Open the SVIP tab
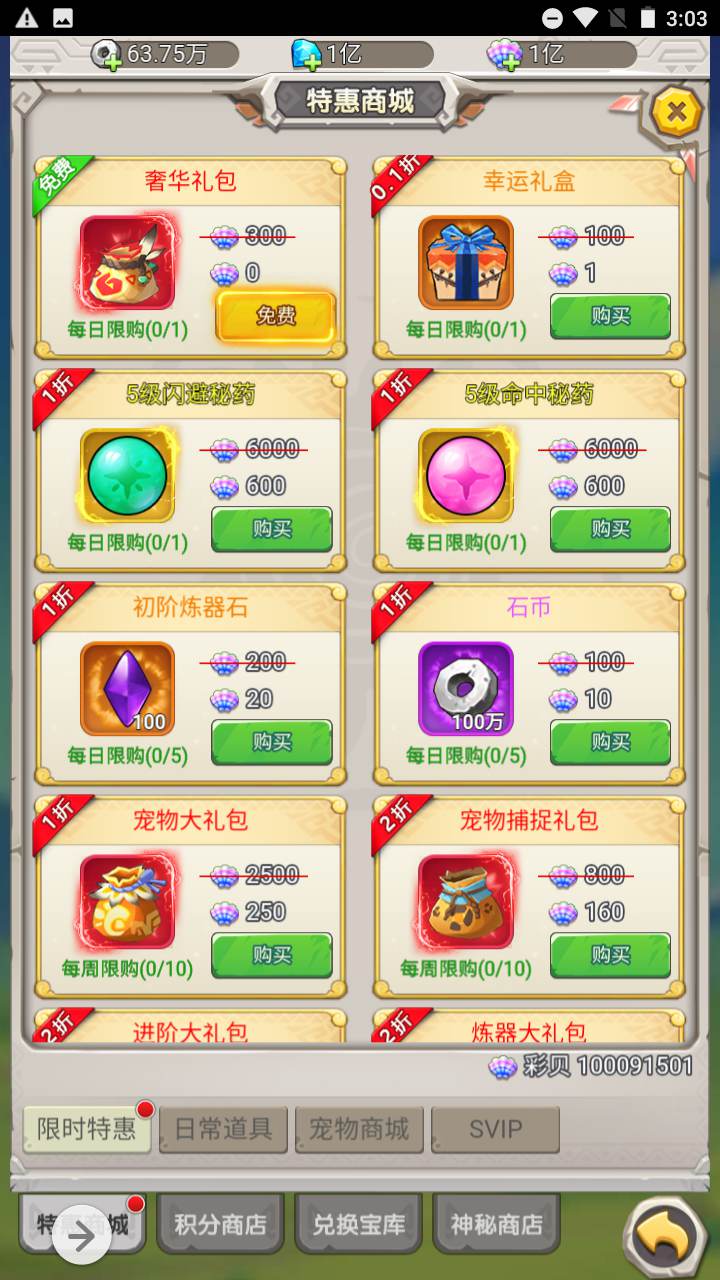This screenshot has width=720, height=1280. click(x=495, y=1130)
